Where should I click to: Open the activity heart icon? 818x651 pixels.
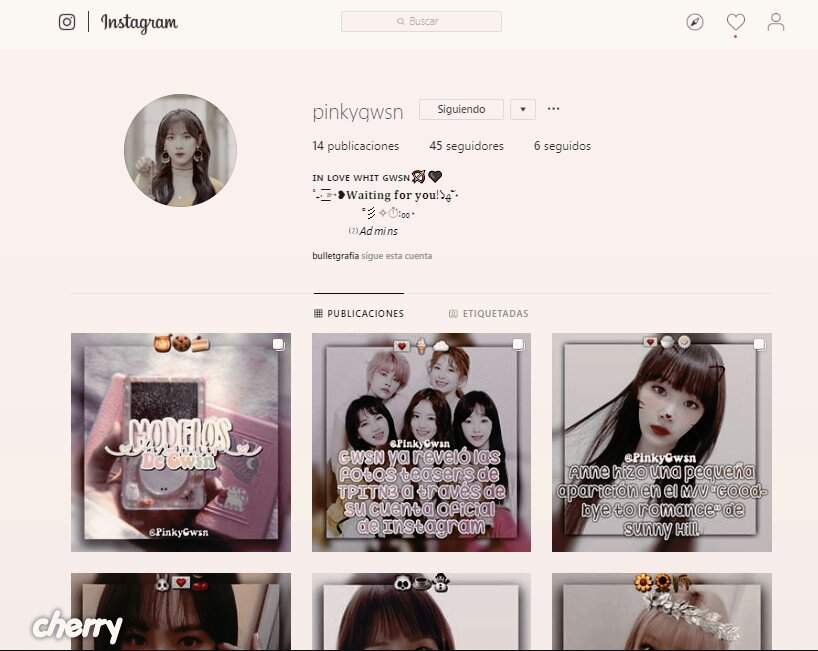click(735, 22)
